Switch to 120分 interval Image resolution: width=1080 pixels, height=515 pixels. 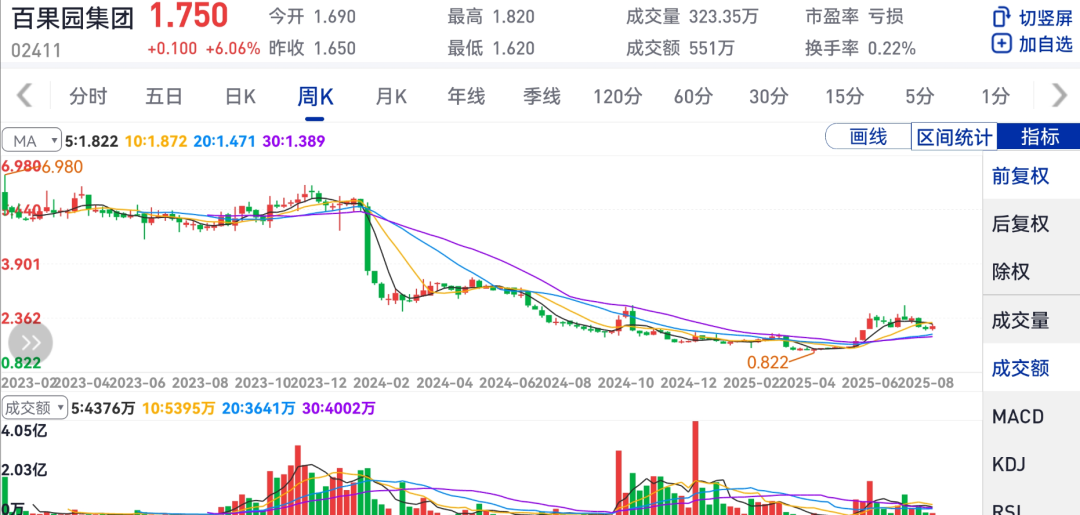pyautogui.click(x=617, y=96)
